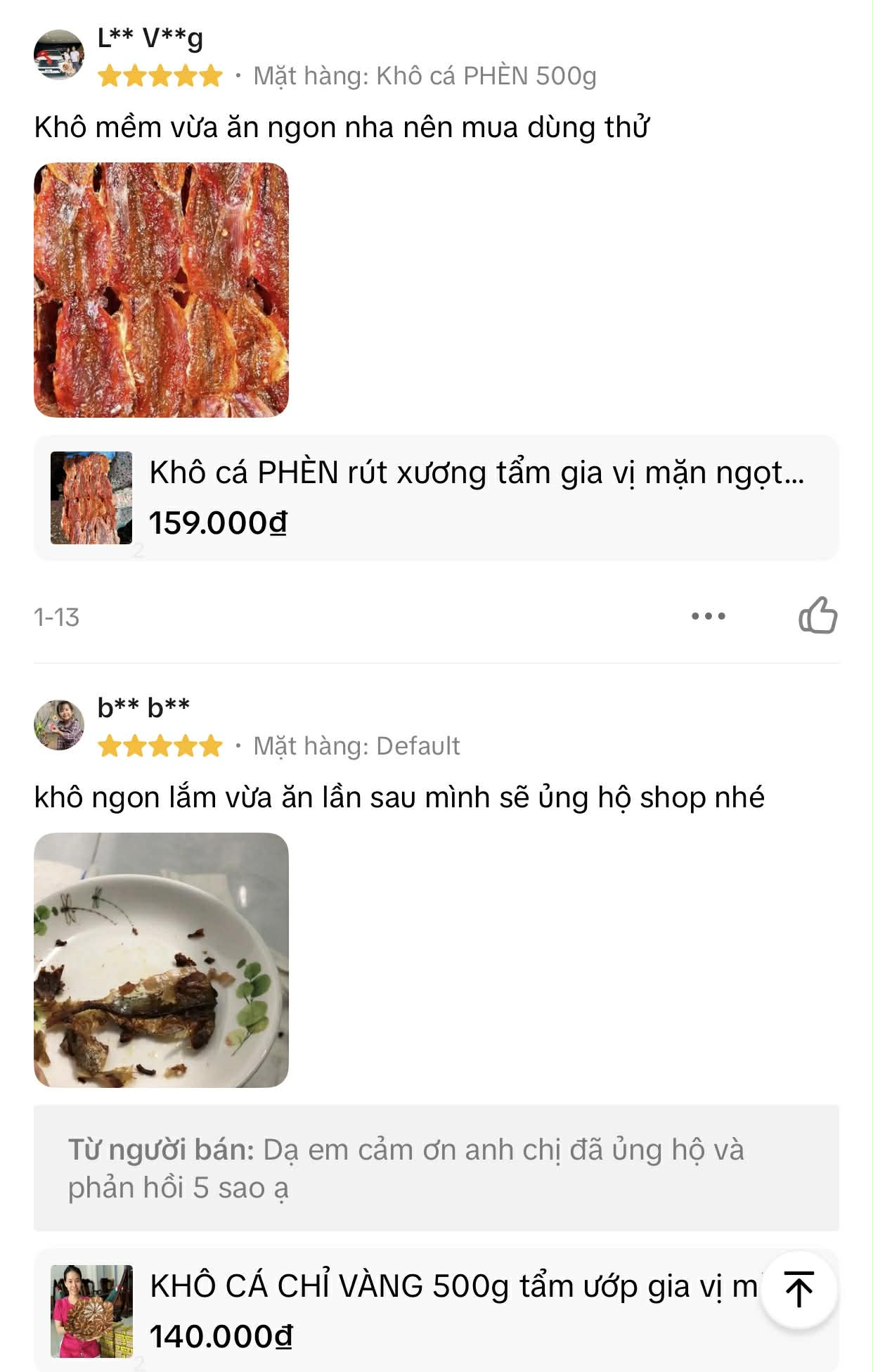Tap the five-star rating on the first review
The height and width of the screenshot is (1372, 873).
point(158,74)
